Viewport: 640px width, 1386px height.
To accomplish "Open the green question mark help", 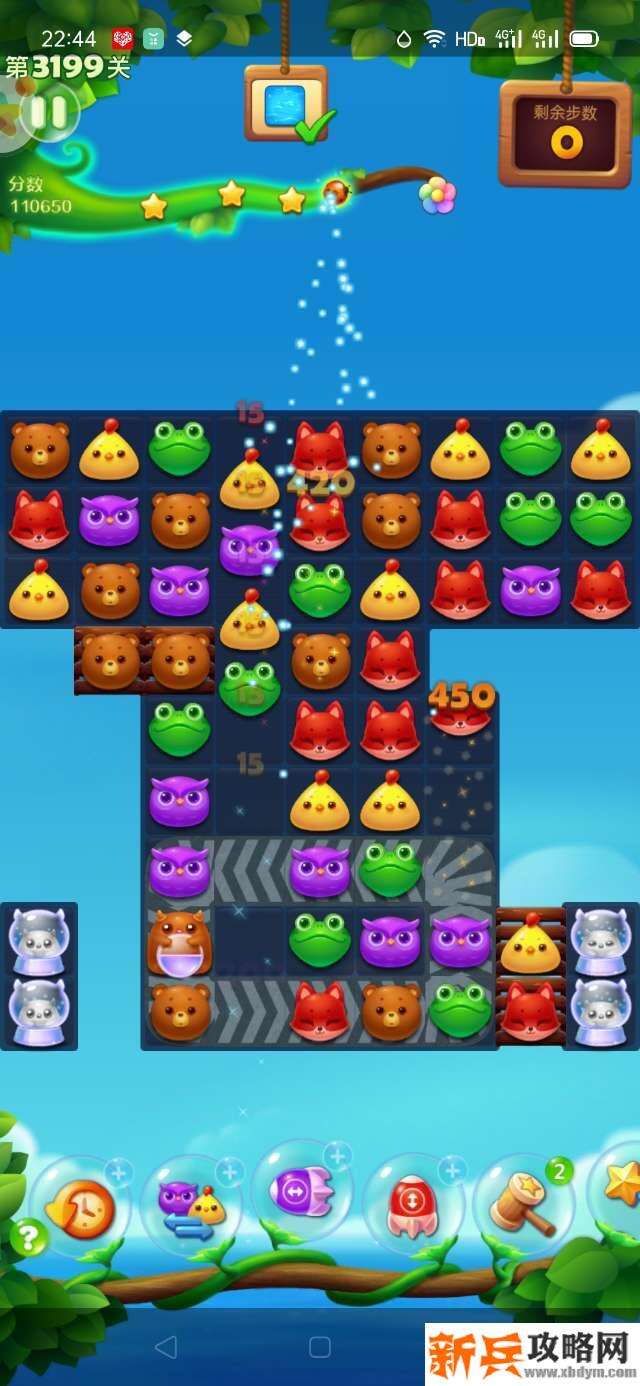I will pos(28,1238).
